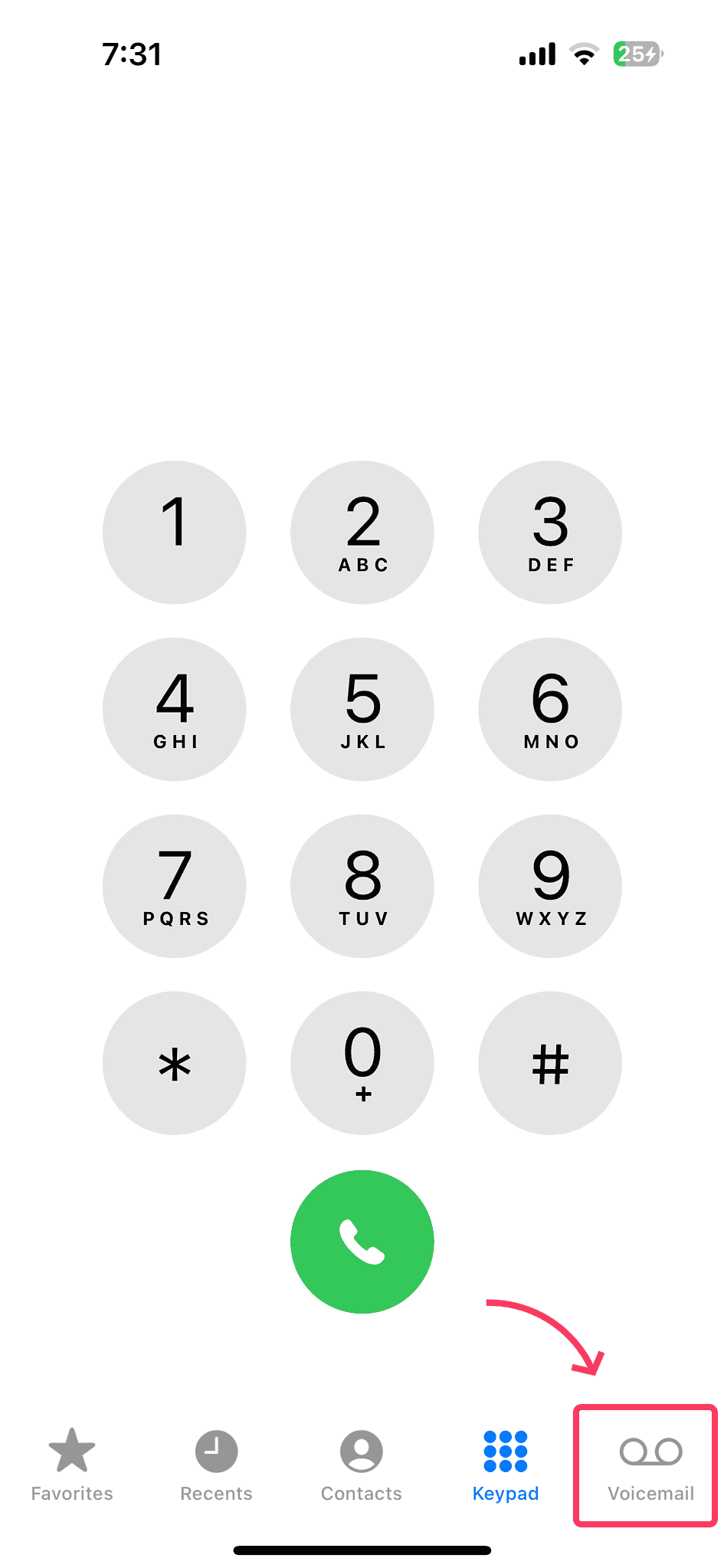
Task: Select the Keypad tab
Action: click(506, 1465)
